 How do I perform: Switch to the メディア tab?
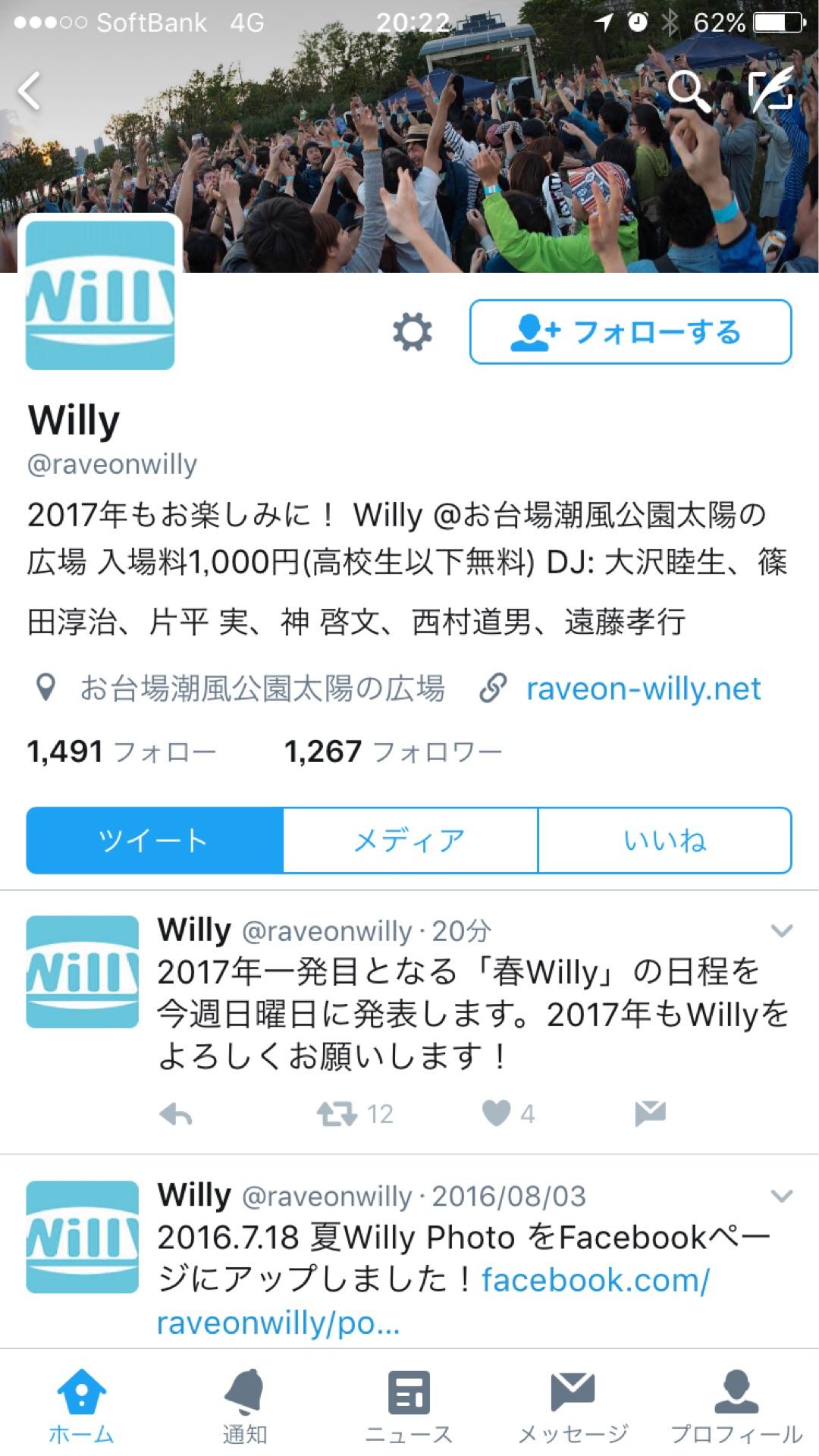[409, 839]
